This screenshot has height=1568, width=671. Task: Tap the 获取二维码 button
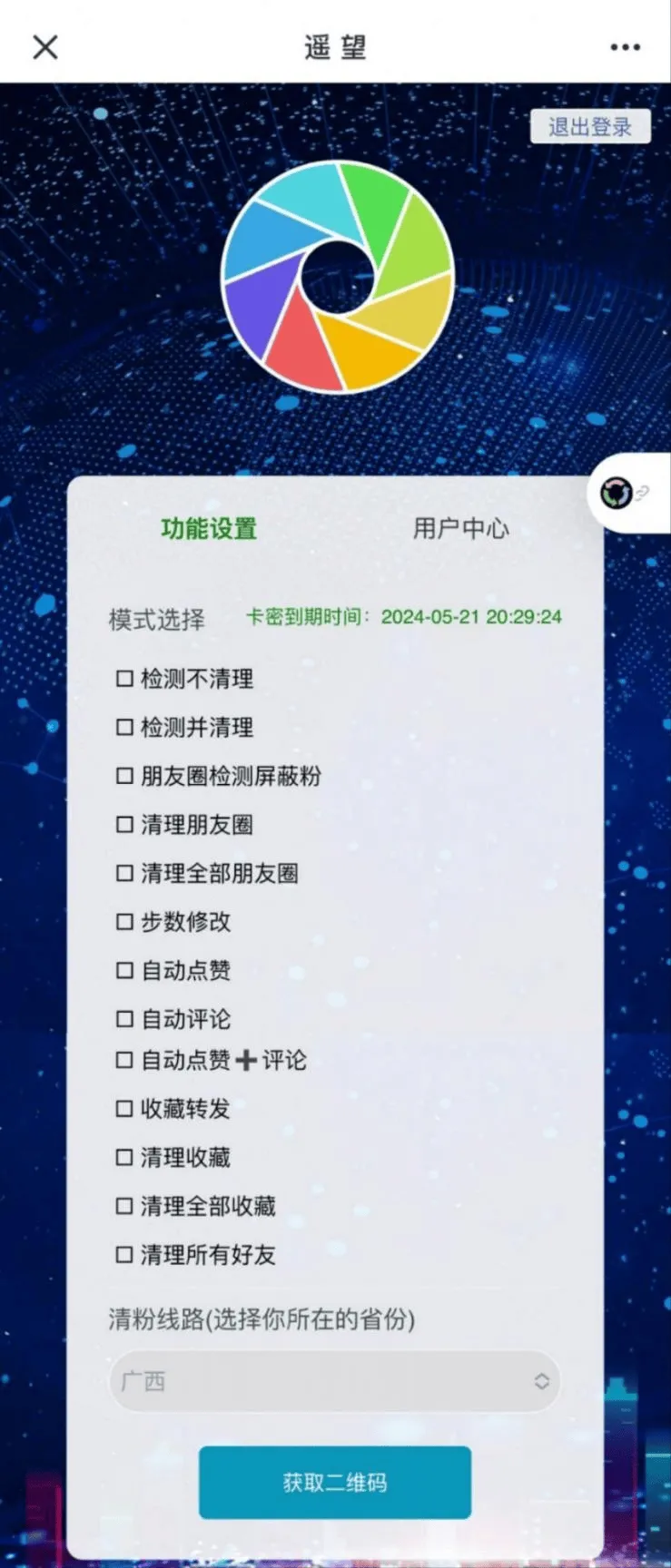click(x=334, y=1483)
